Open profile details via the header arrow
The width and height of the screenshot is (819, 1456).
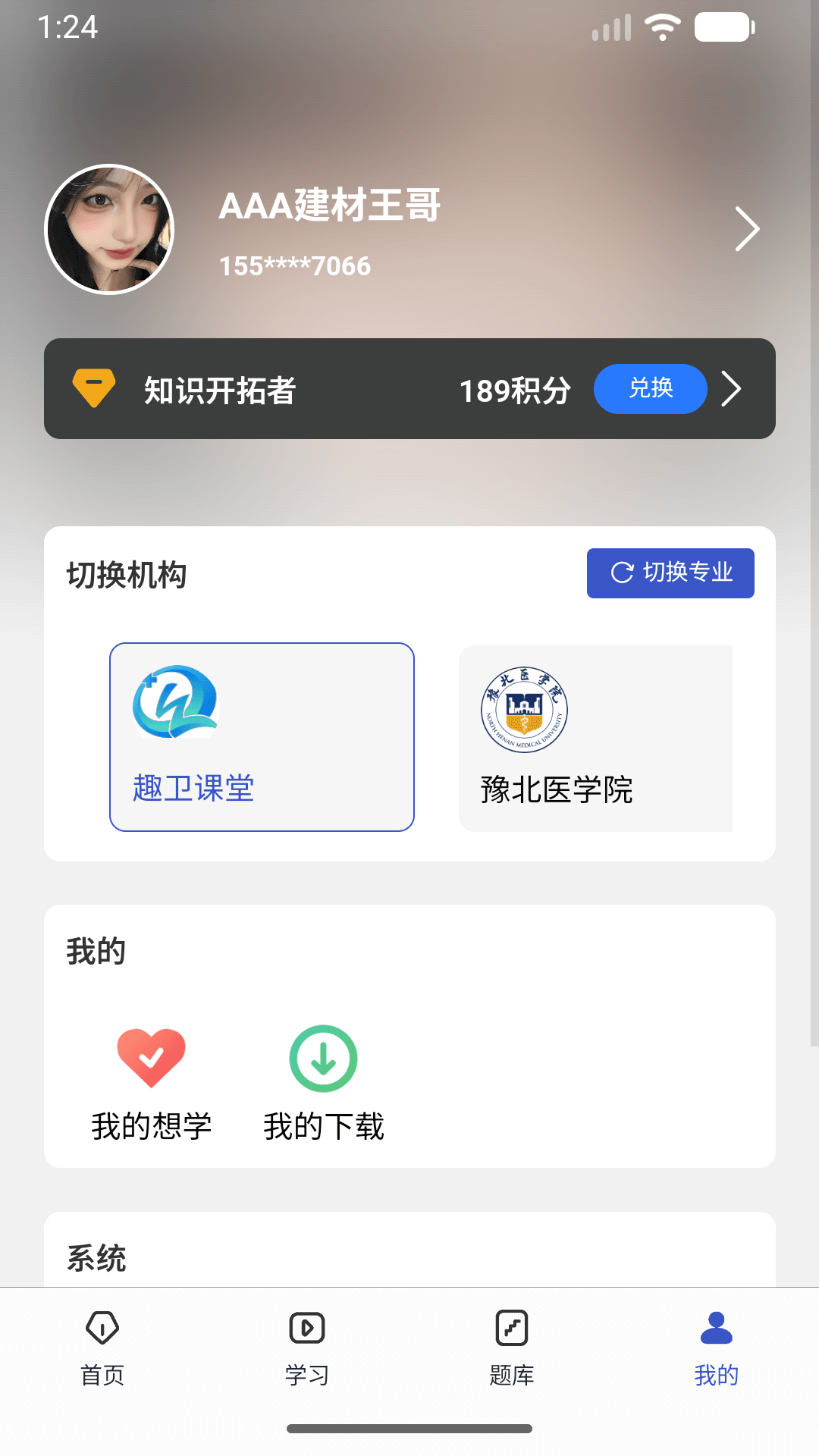(x=747, y=229)
